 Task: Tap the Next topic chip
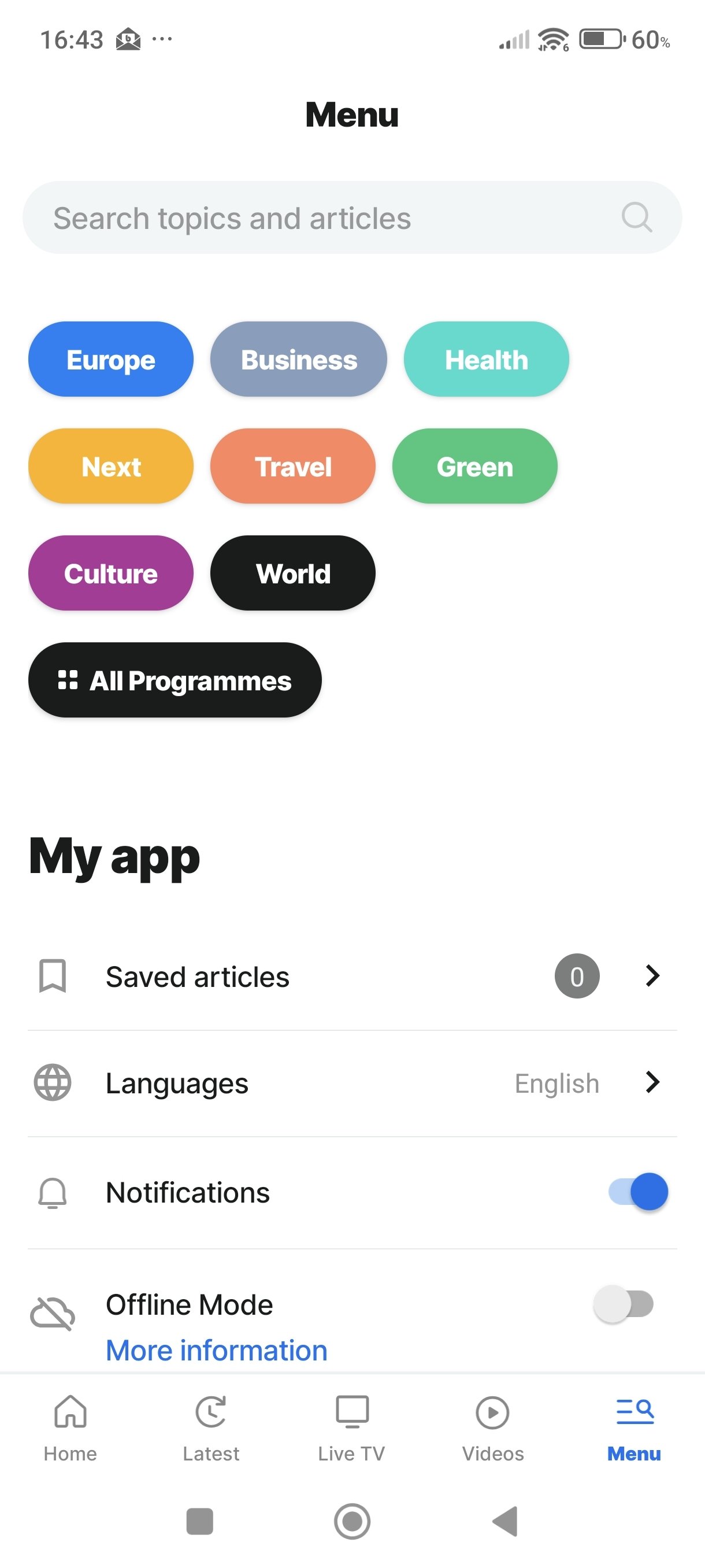click(x=111, y=466)
